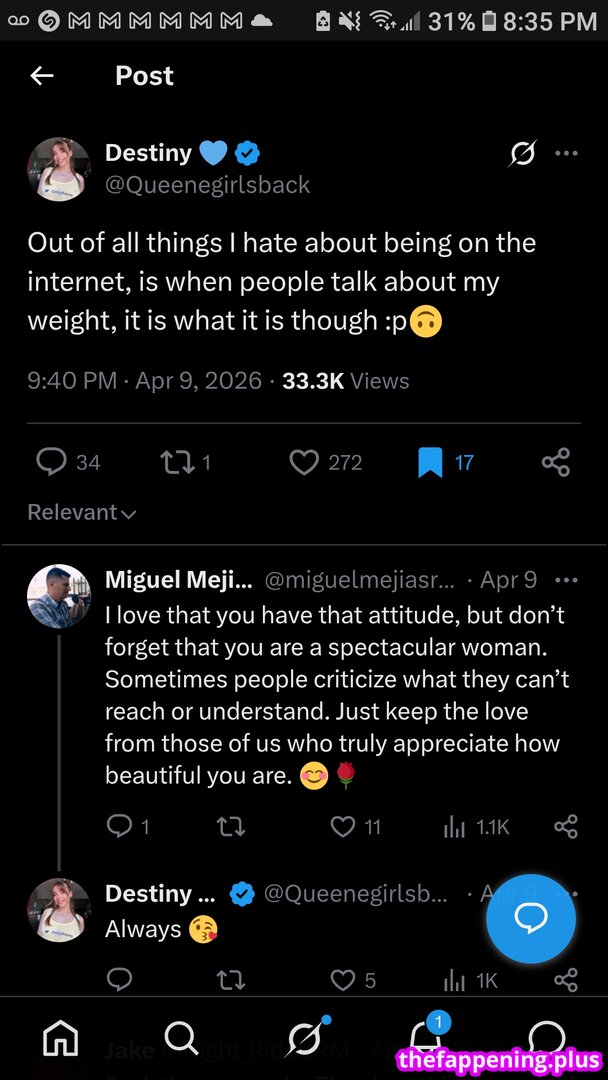Open the Notifications bell tab
Viewport: 608px width, 1080px height.
pyautogui.click(x=426, y=1040)
